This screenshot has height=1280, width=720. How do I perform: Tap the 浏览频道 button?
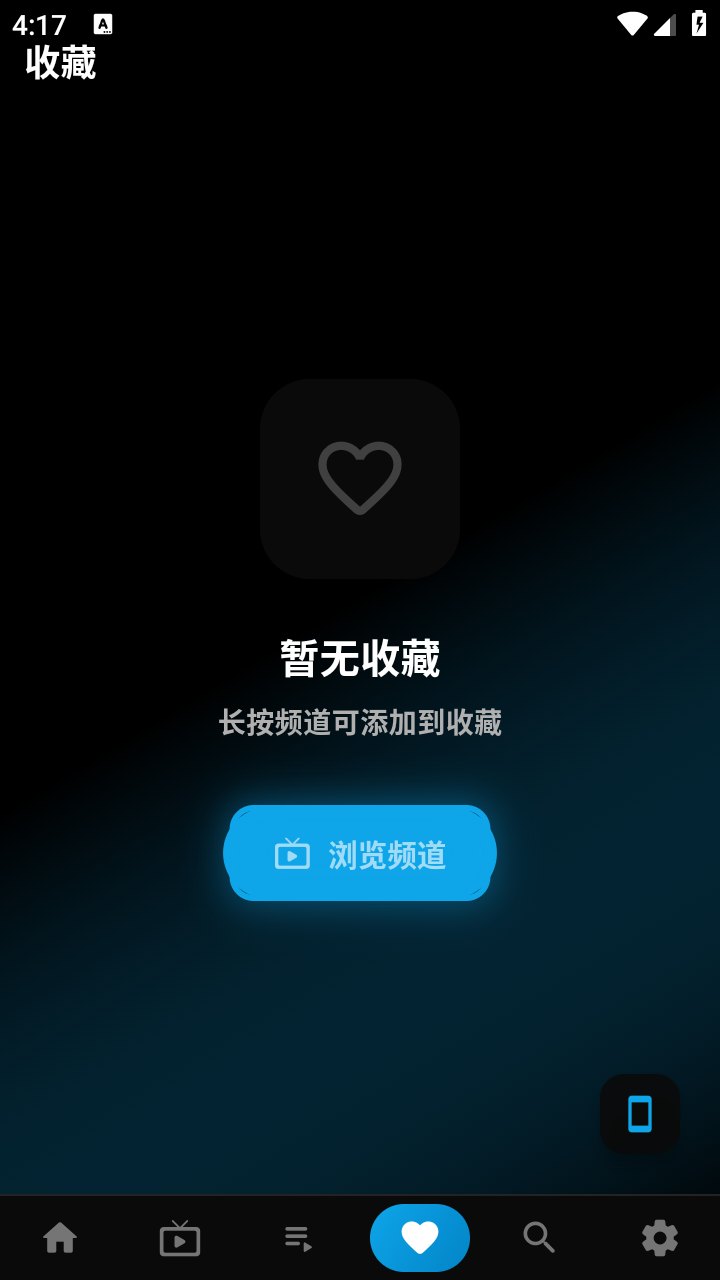[360, 854]
